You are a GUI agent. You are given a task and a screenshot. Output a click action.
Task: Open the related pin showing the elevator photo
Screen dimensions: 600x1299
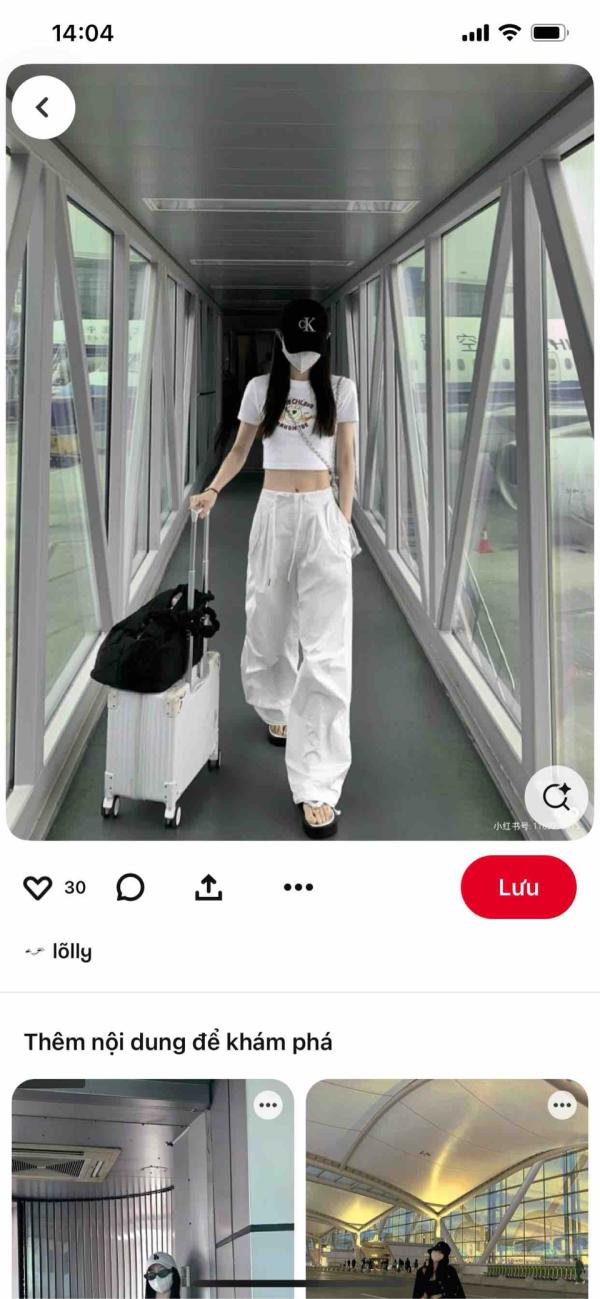point(153,1188)
